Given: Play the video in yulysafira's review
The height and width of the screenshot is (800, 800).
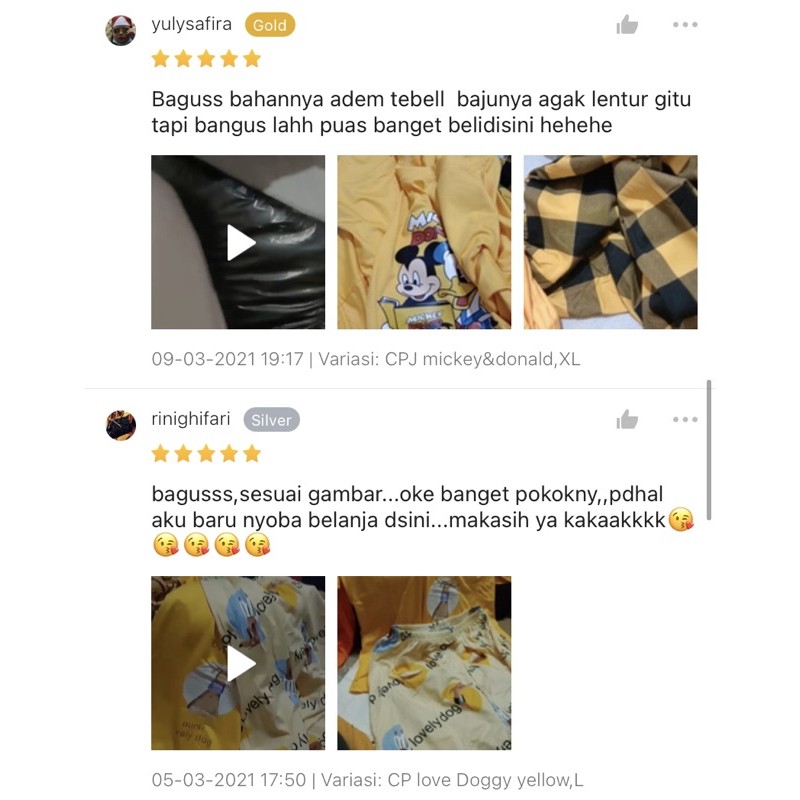Looking at the screenshot, I should pos(238,242).
